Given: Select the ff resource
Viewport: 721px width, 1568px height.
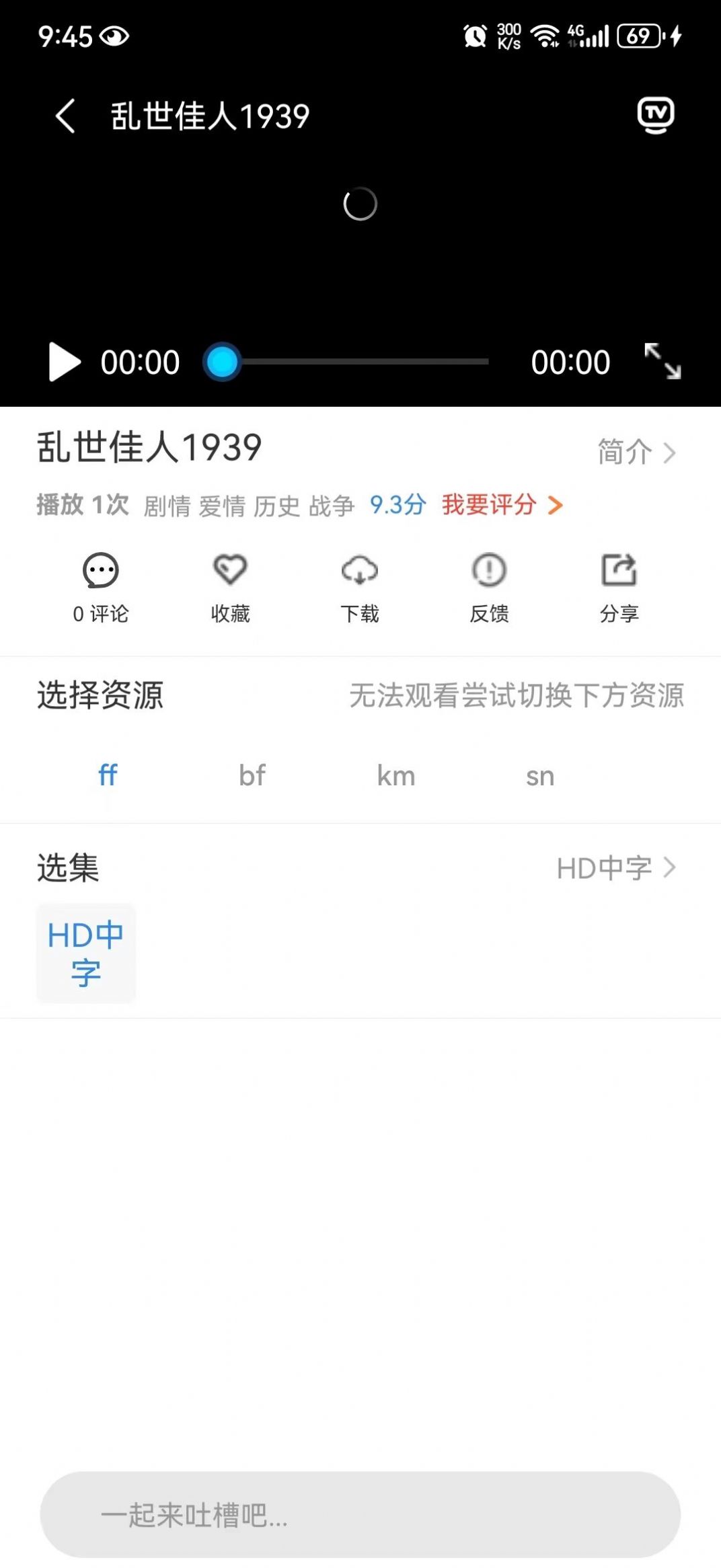Looking at the screenshot, I should click(x=108, y=775).
